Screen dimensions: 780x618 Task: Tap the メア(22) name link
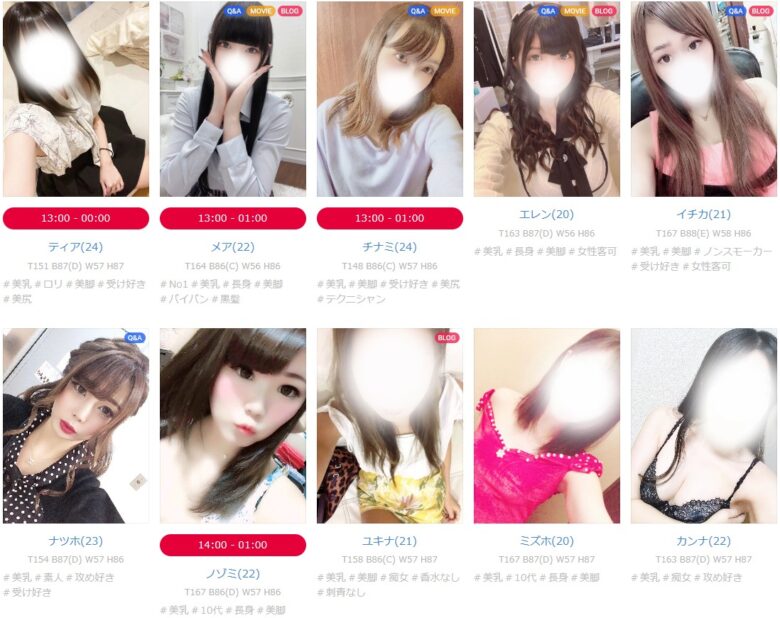pyautogui.click(x=233, y=246)
